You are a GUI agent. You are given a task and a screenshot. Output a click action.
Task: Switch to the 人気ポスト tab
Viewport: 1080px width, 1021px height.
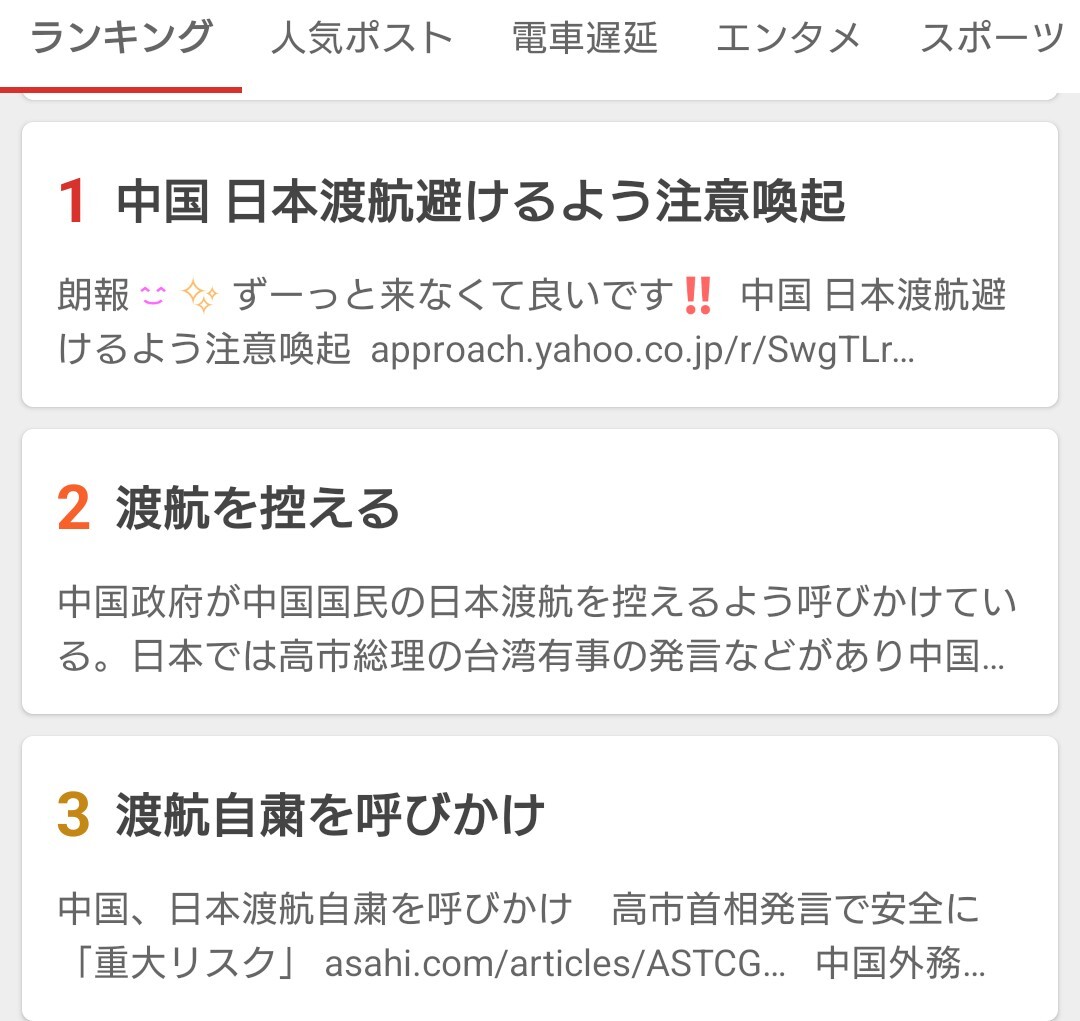[x=362, y=40]
